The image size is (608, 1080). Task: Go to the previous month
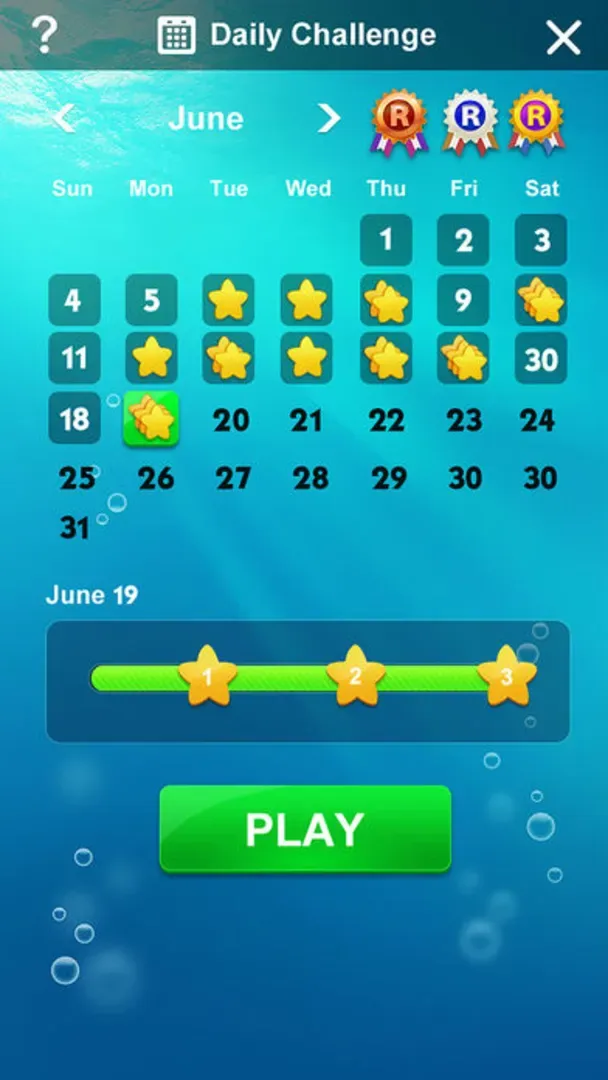[x=64, y=119]
